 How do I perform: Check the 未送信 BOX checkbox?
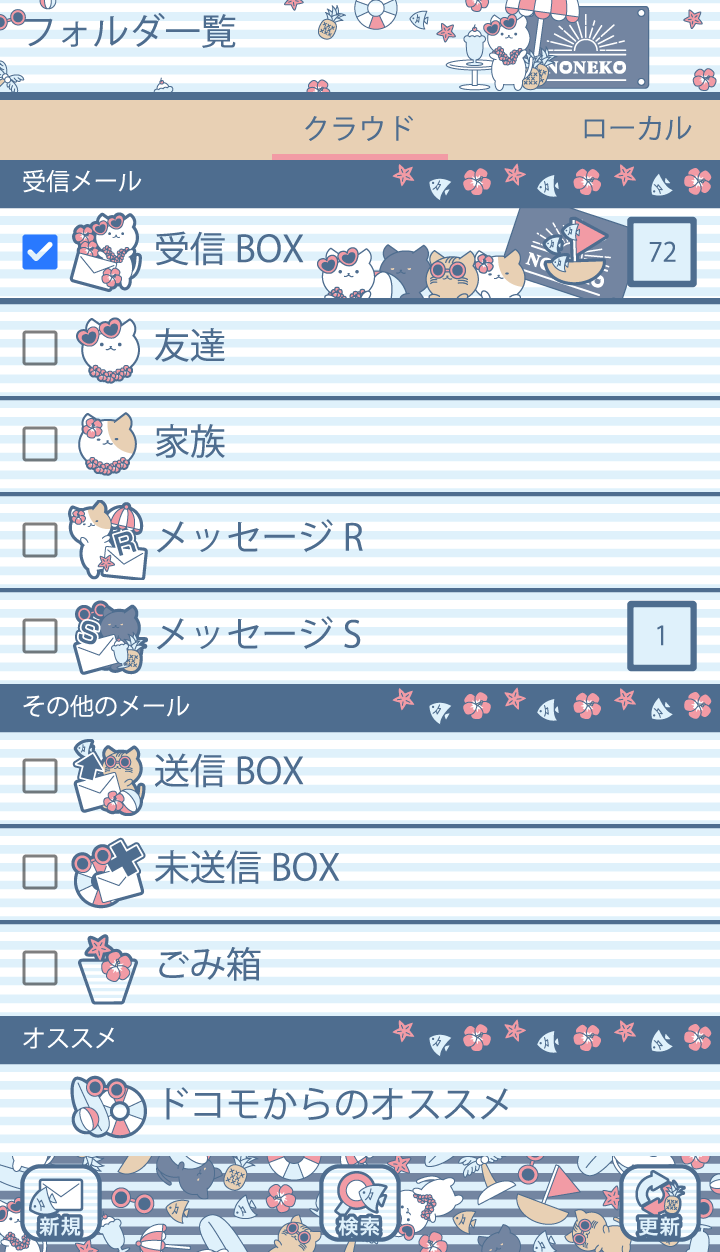(x=40, y=872)
